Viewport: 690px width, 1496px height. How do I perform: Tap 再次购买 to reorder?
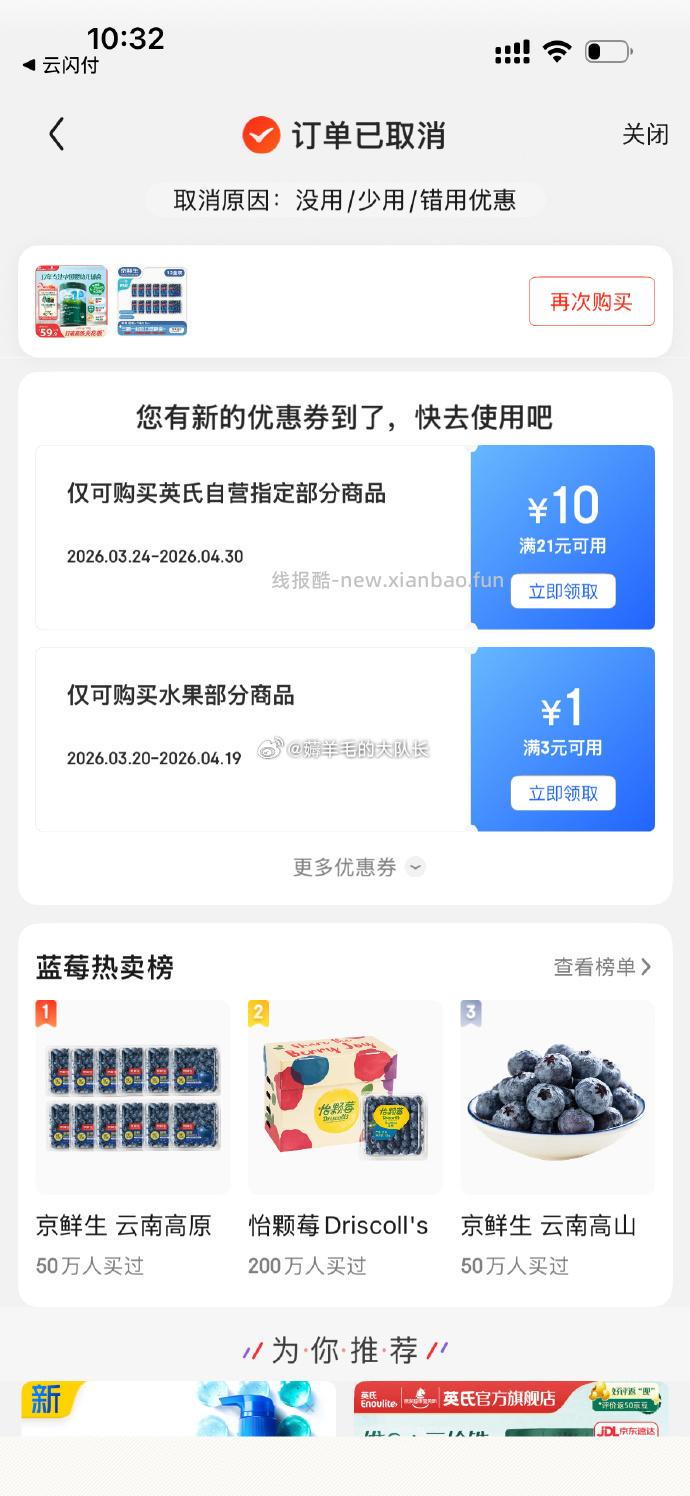pos(591,301)
